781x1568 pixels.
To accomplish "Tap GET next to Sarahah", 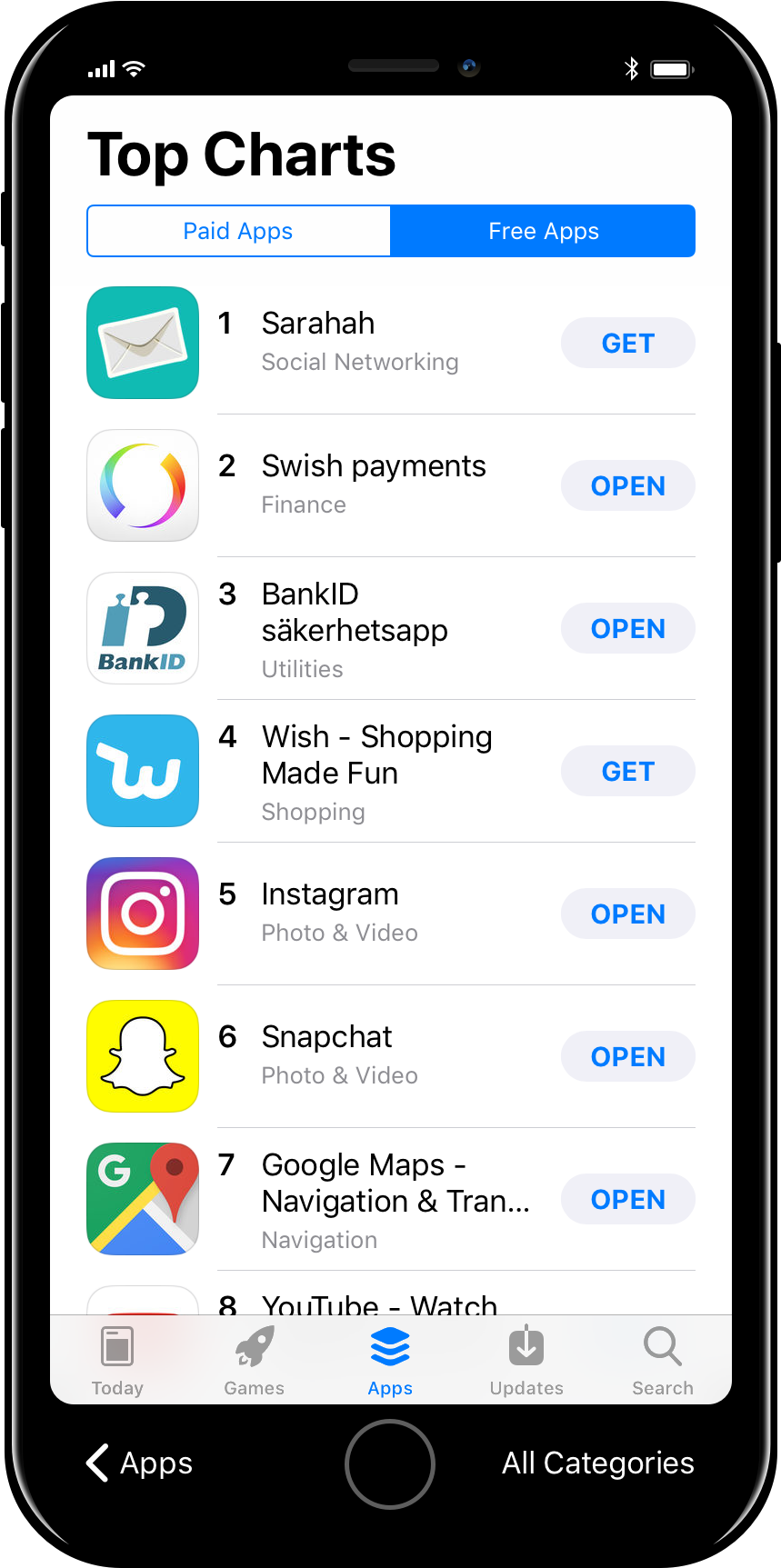I will tap(627, 343).
